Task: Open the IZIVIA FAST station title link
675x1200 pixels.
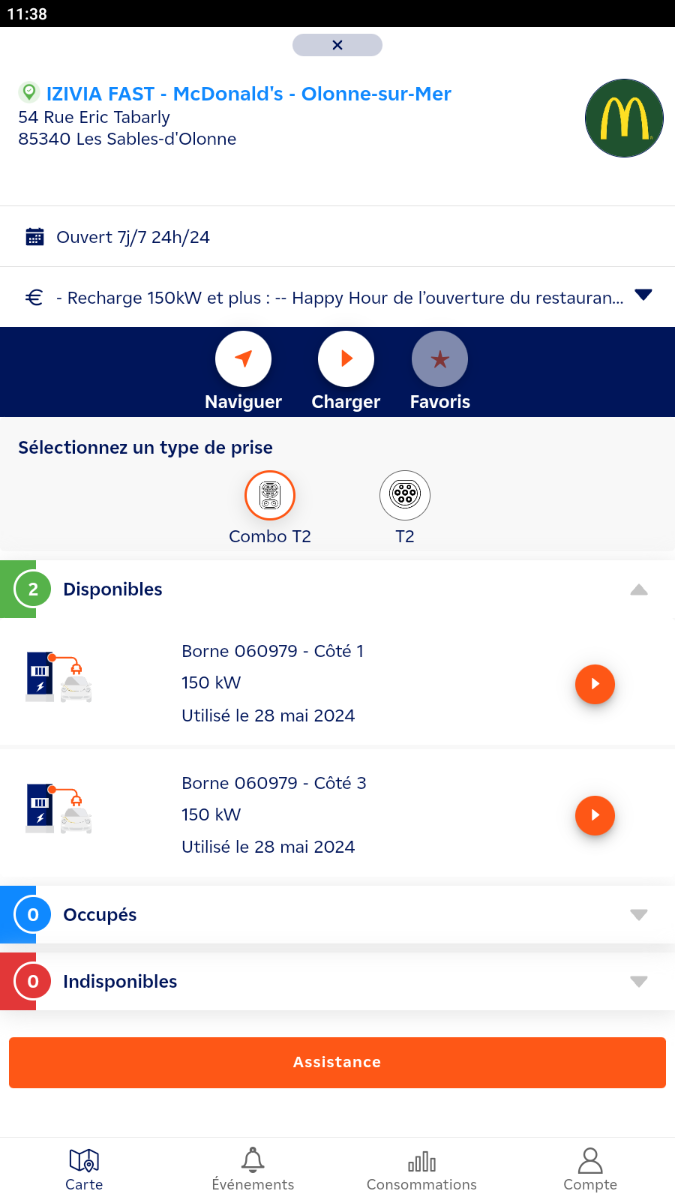Action: coord(249,94)
